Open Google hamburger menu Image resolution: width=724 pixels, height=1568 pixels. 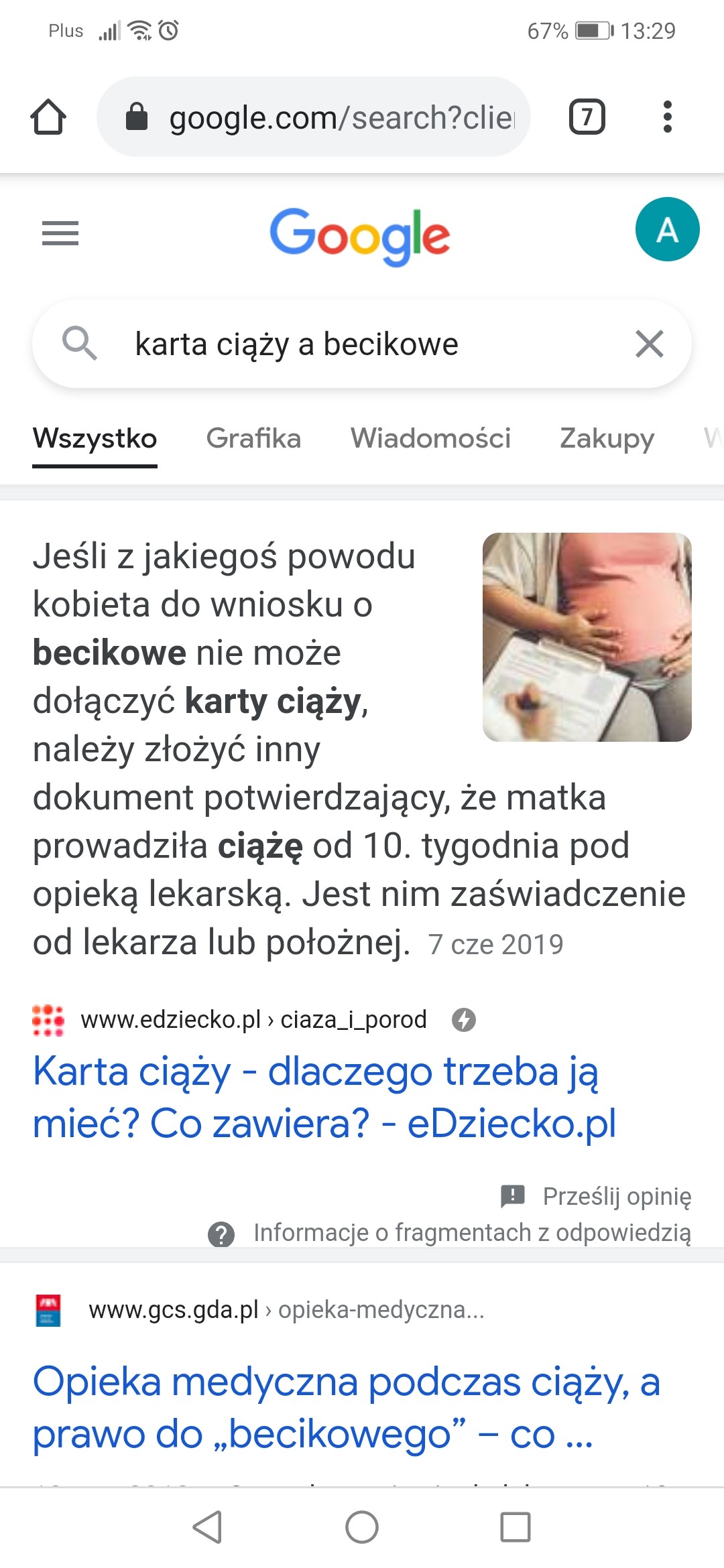pos(60,233)
